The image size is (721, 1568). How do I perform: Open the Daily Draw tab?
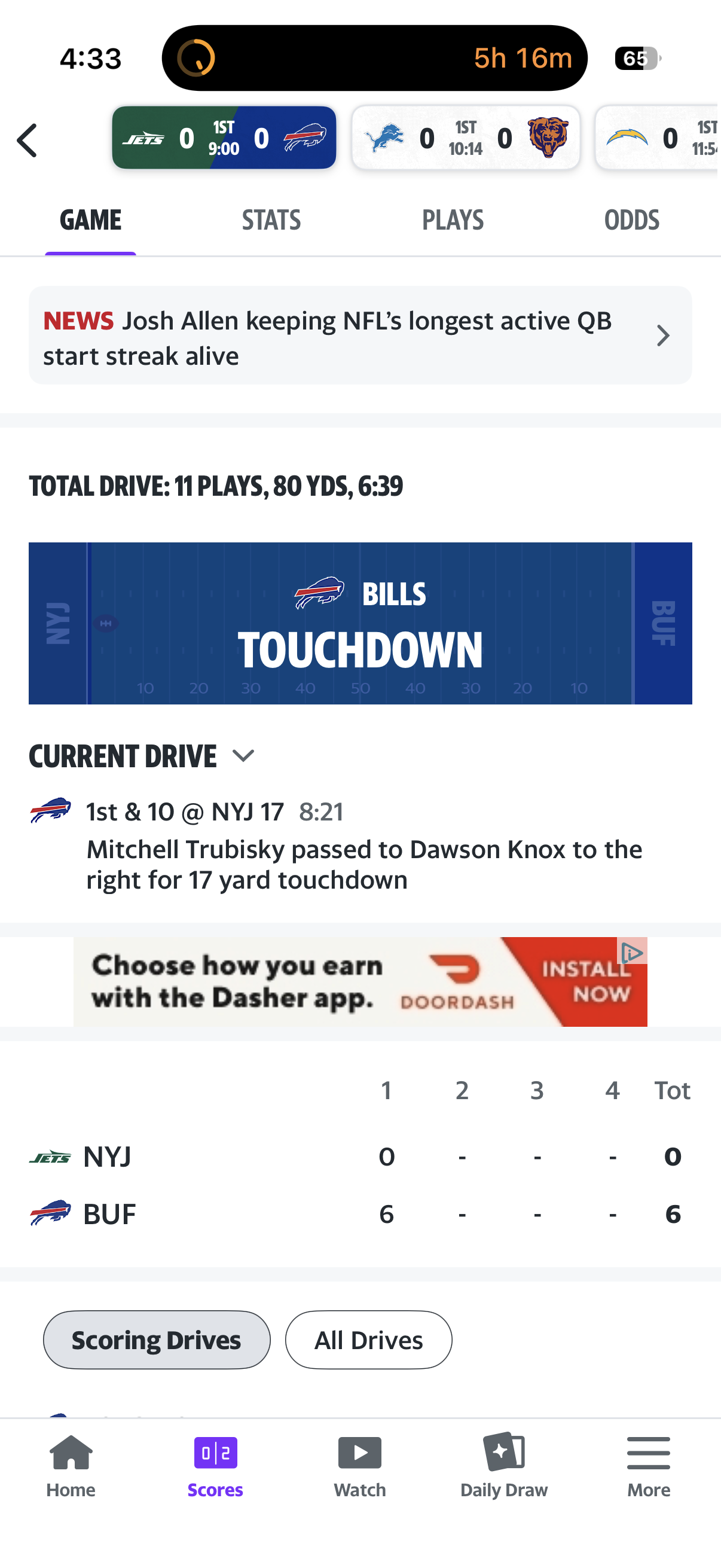[x=504, y=1467]
